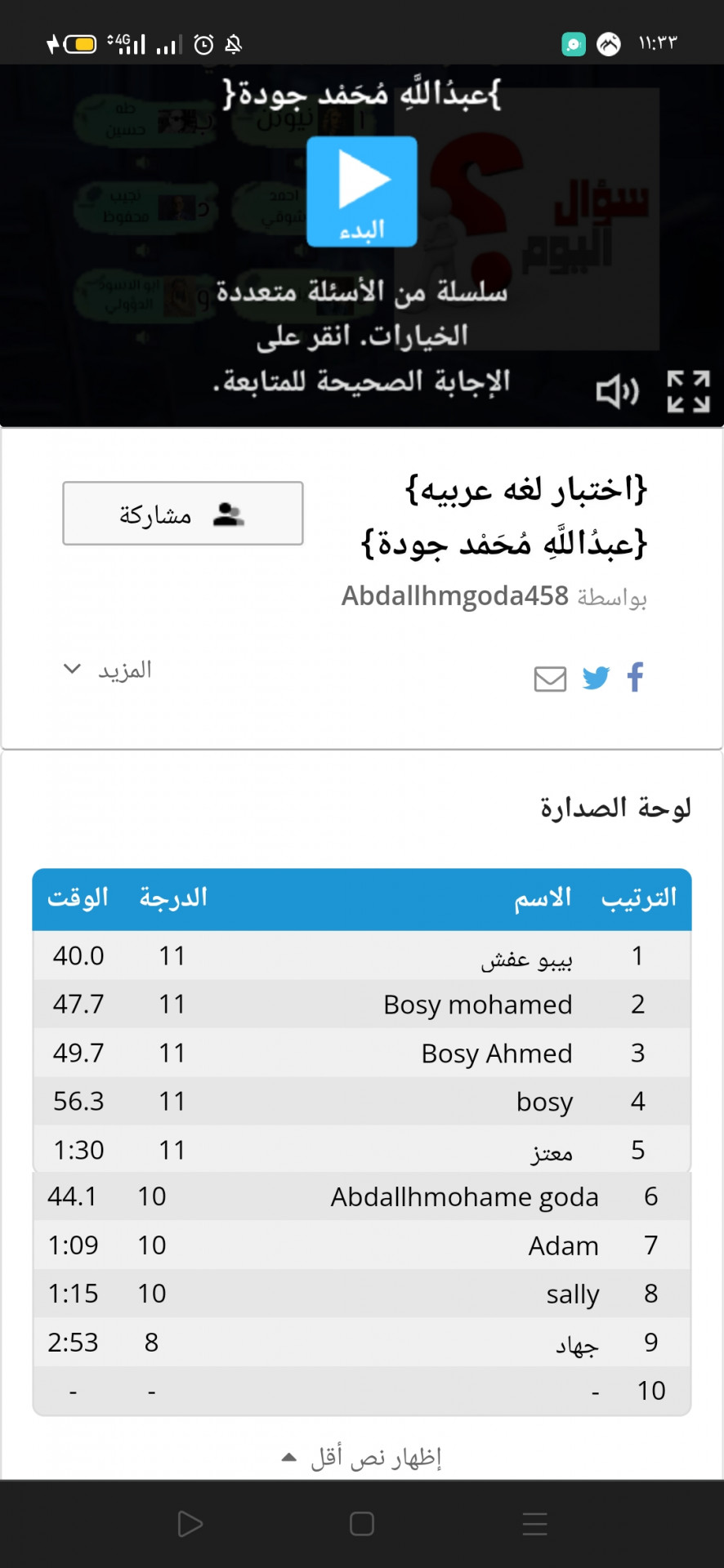
Task: Enter fullscreen mode
Action: (x=688, y=391)
